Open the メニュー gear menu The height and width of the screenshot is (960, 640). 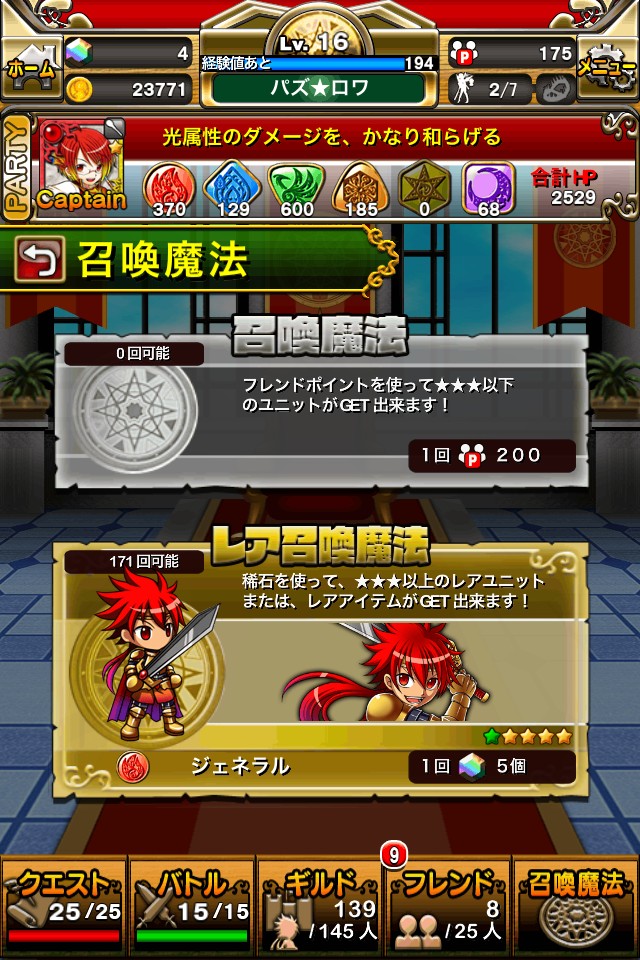pyautogui.click(x=607, y=67)
